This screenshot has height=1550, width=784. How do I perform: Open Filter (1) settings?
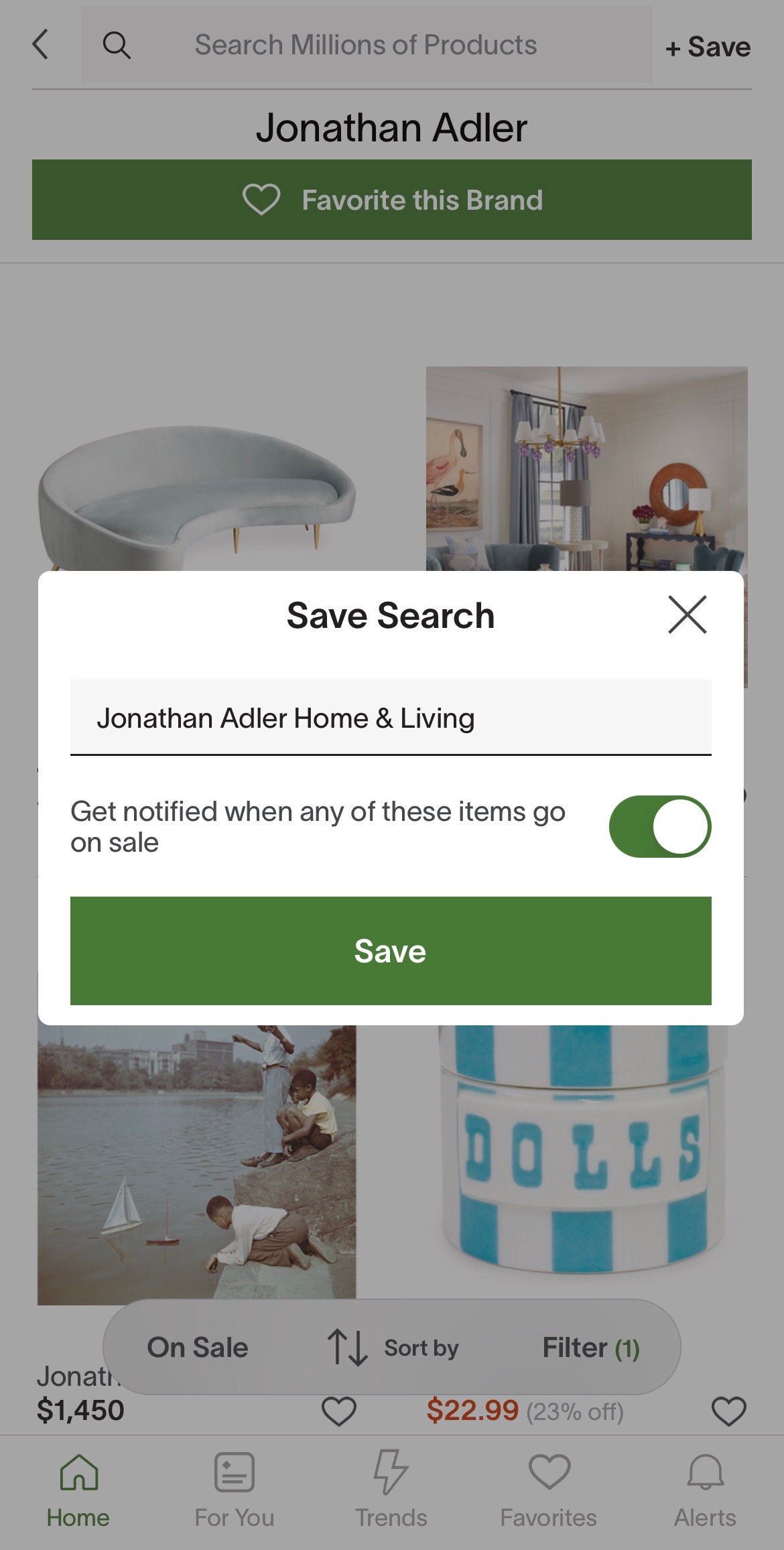590,1347
